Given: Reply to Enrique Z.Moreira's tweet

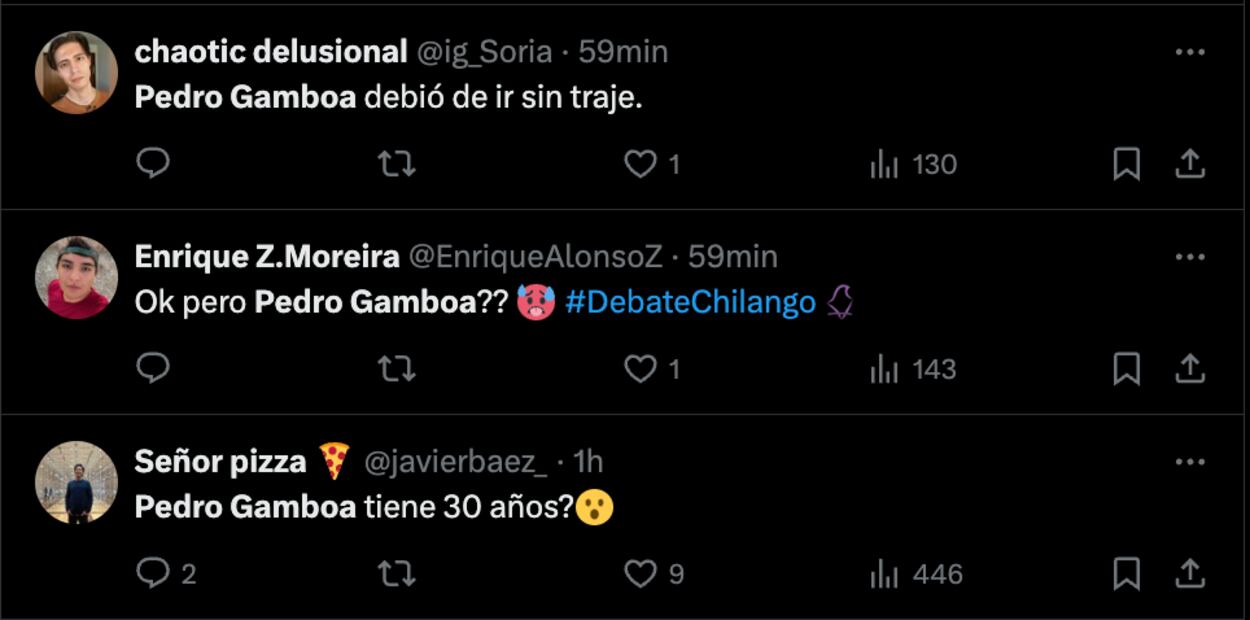Looking at the screenshot, I should [x=153, y=369].
